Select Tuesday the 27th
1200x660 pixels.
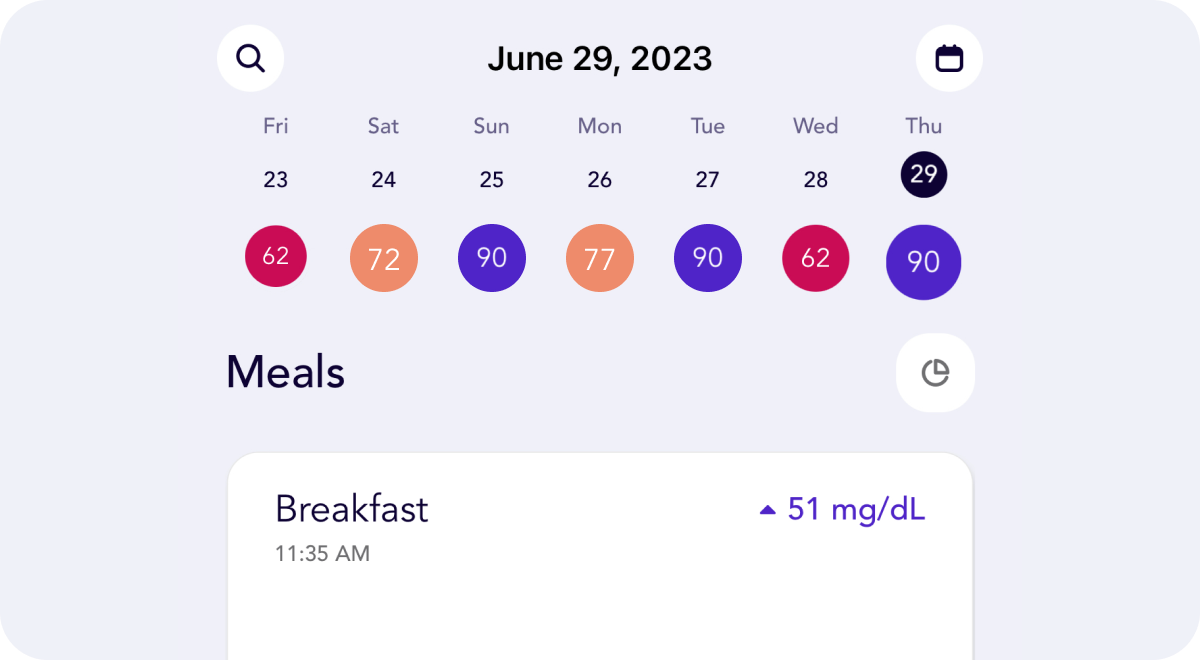[707, 180]
